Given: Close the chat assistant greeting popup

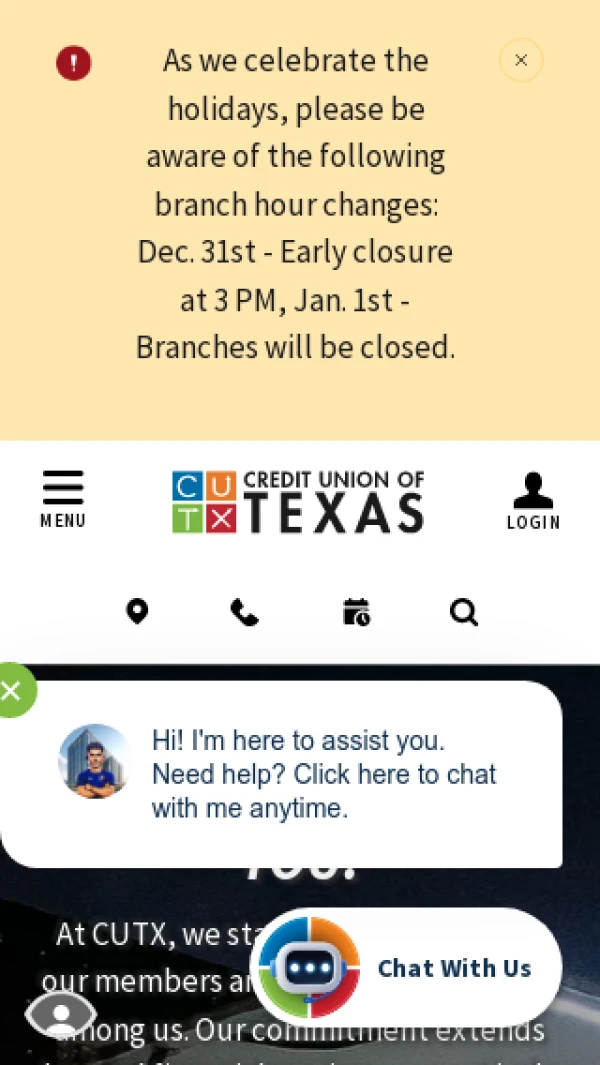Looking at the screenshot, I should click(12, 690).
